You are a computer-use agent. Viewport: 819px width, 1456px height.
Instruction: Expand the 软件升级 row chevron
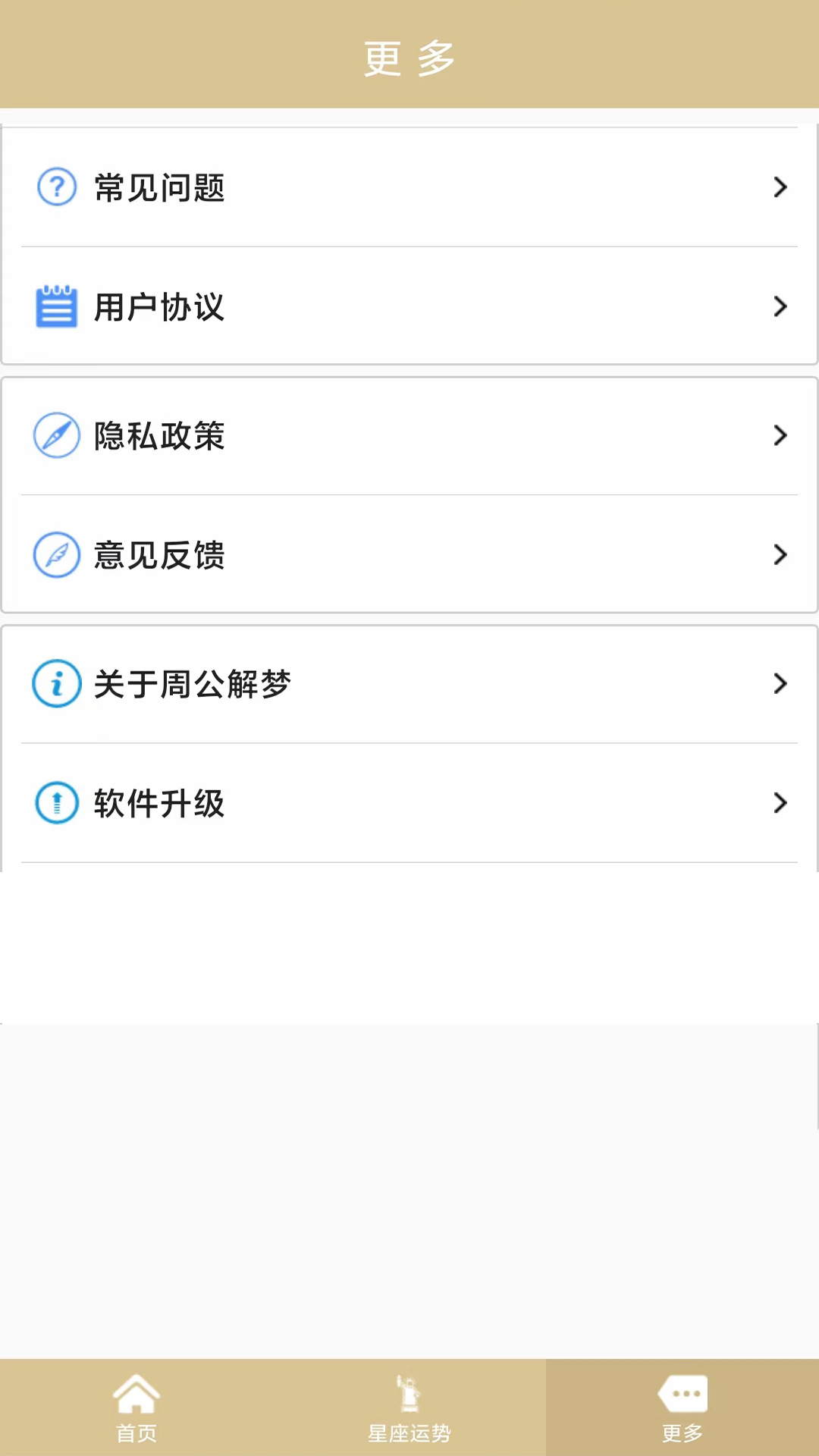click(780, 803)
